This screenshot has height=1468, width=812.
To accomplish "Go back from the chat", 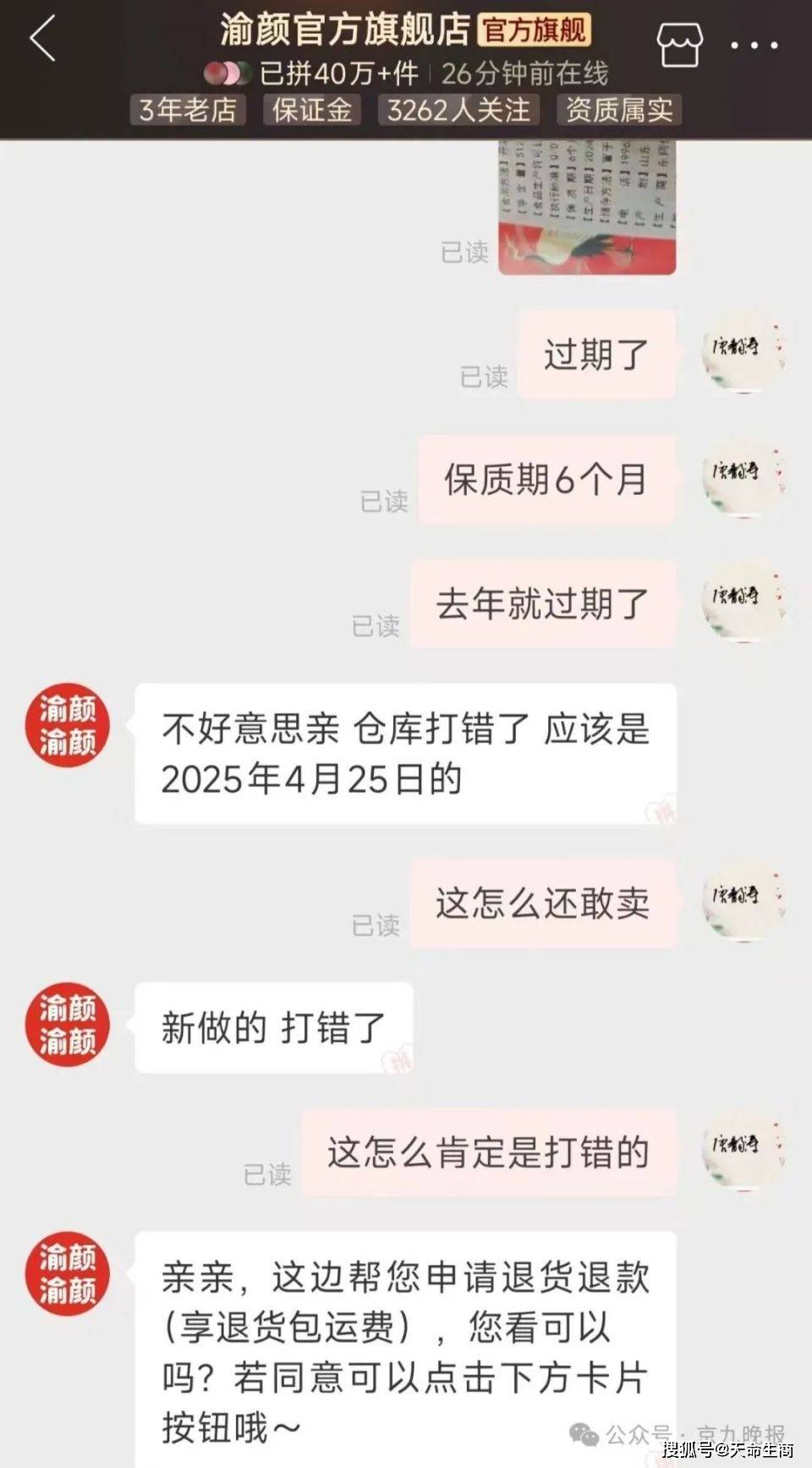I will (42, 38).
